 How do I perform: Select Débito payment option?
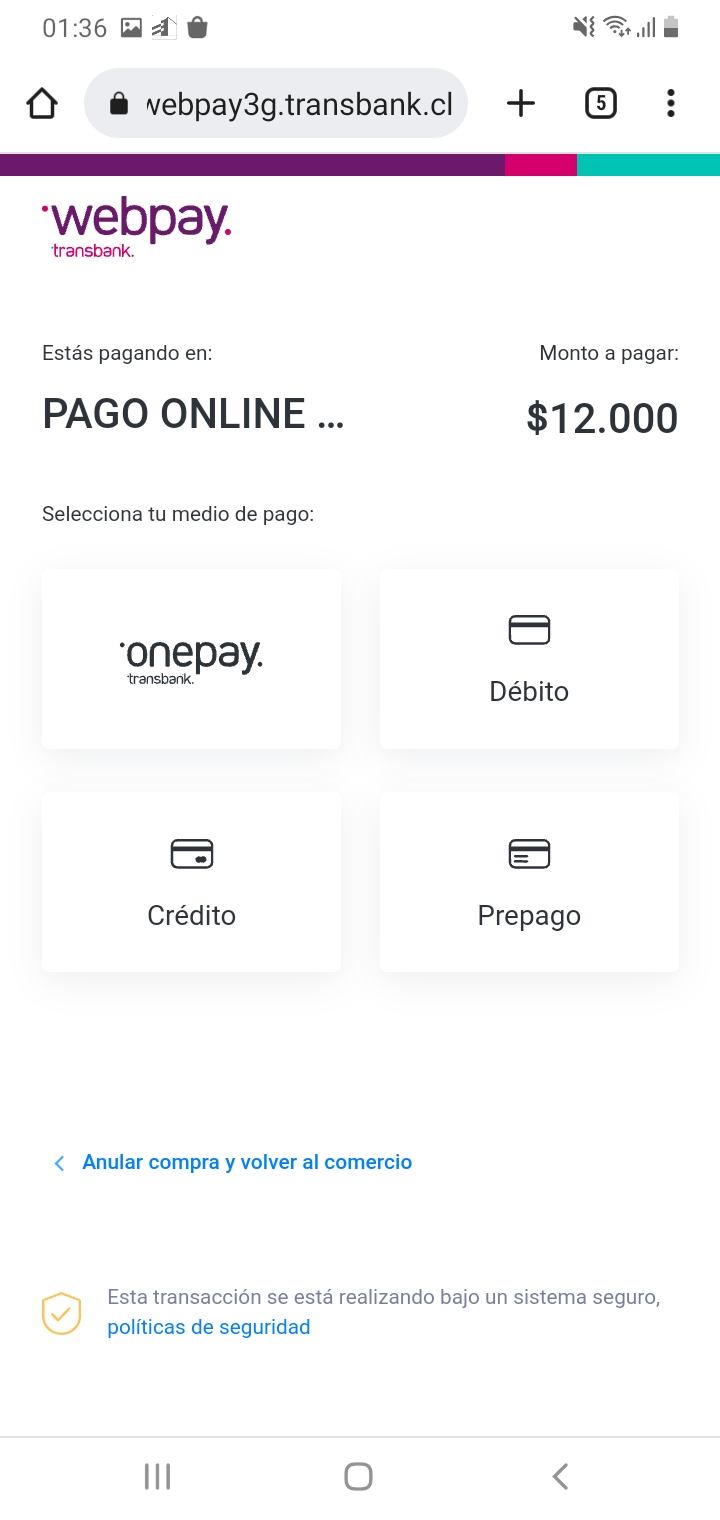coord(529,659)
